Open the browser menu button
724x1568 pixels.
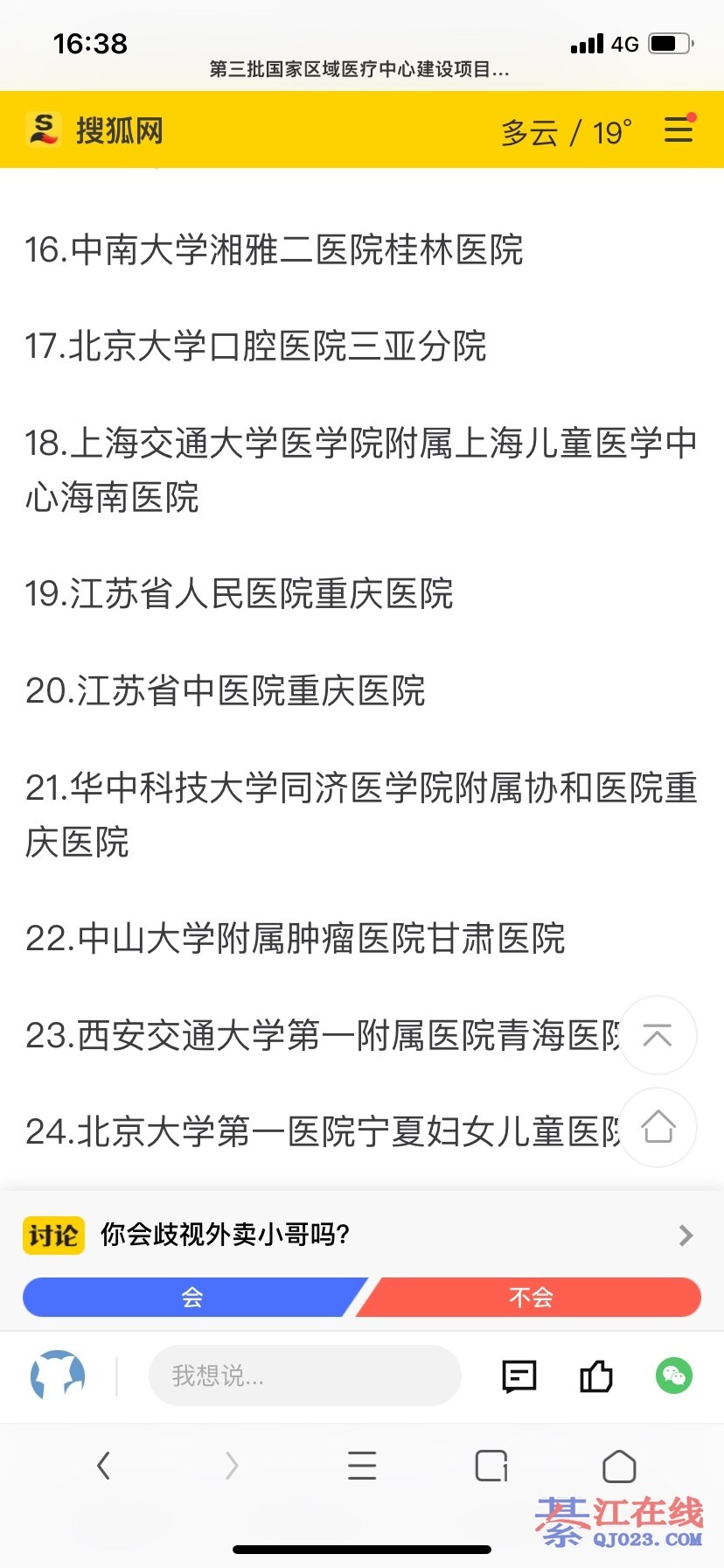pyautogui.click(x=362, y=1466)
